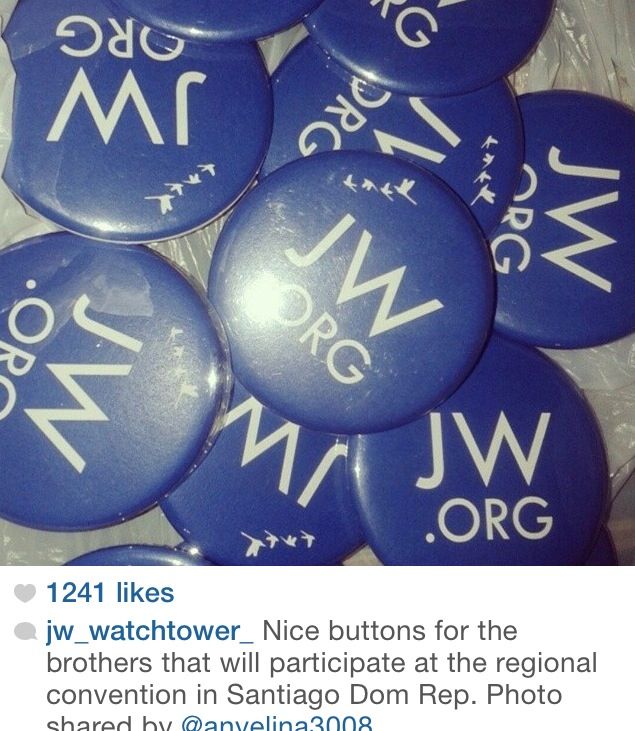The width and height of the screenshot is (635, 731).
Task: Tap the JW.ORG buttons photo post
Action: (x=317, y=282)
